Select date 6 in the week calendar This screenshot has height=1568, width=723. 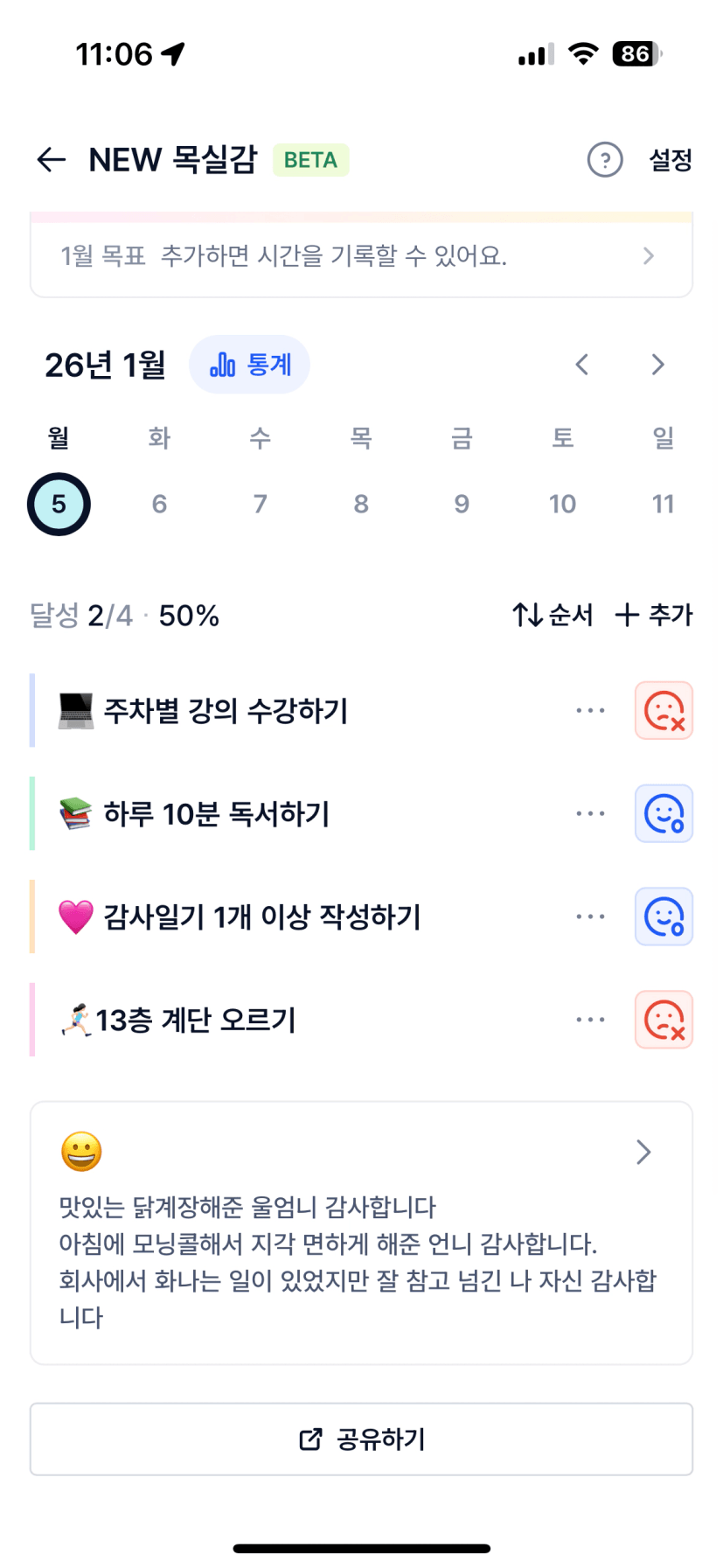click(159, 504)
